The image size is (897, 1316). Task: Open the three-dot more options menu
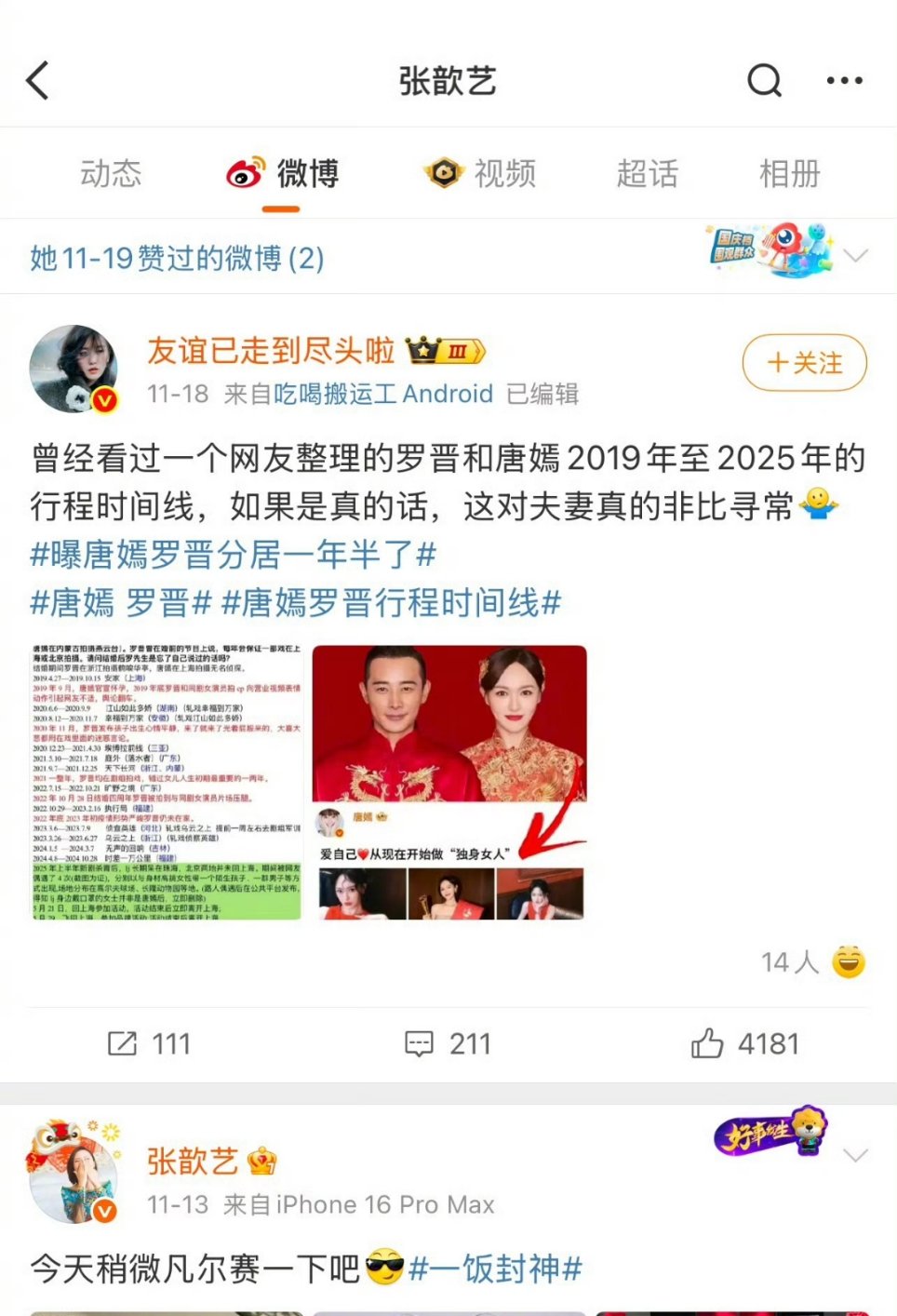tap(842, 80)
